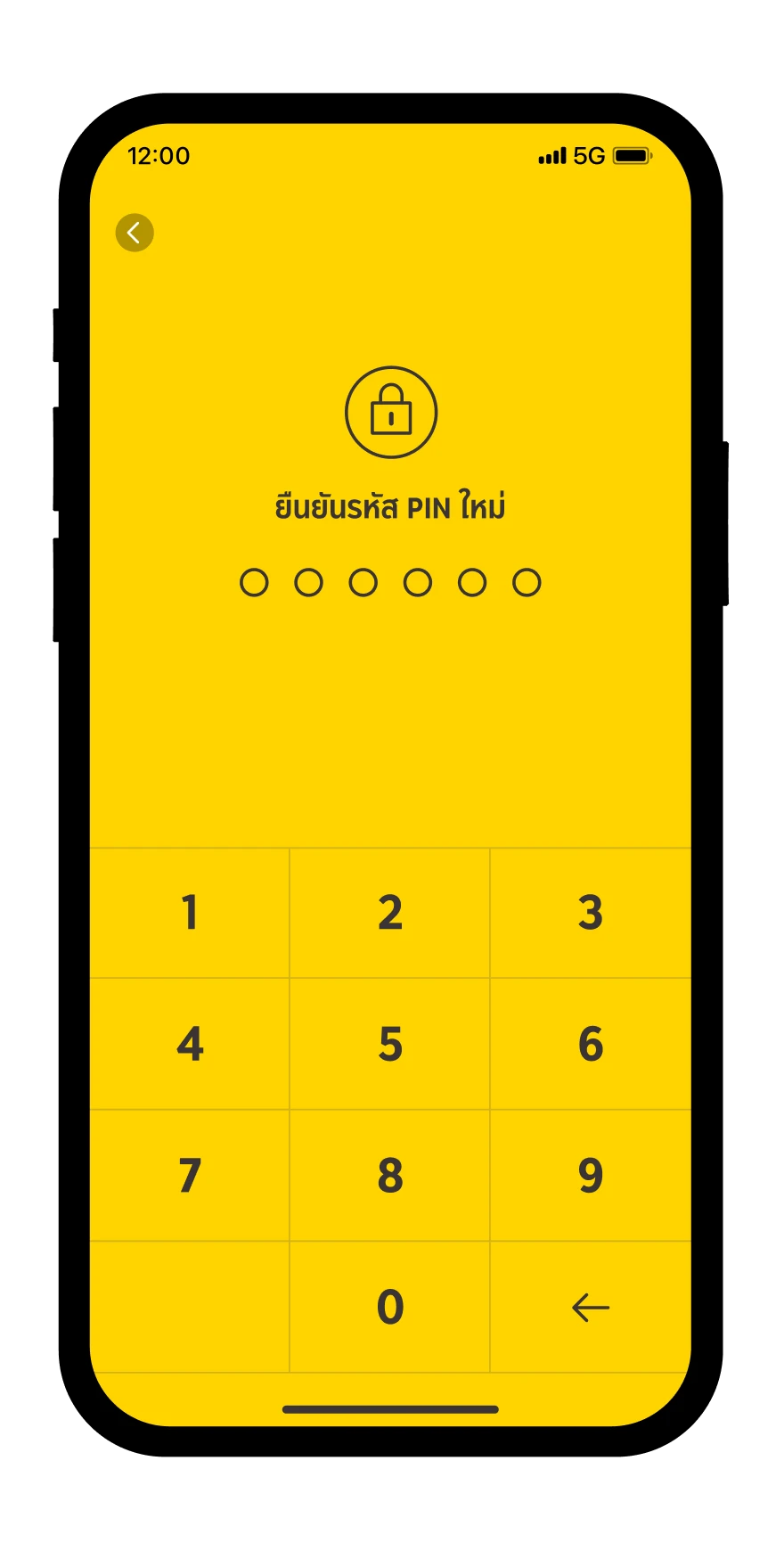Enter the number 7
Screen dimensions: 784x1551
tap(190, 1175)
